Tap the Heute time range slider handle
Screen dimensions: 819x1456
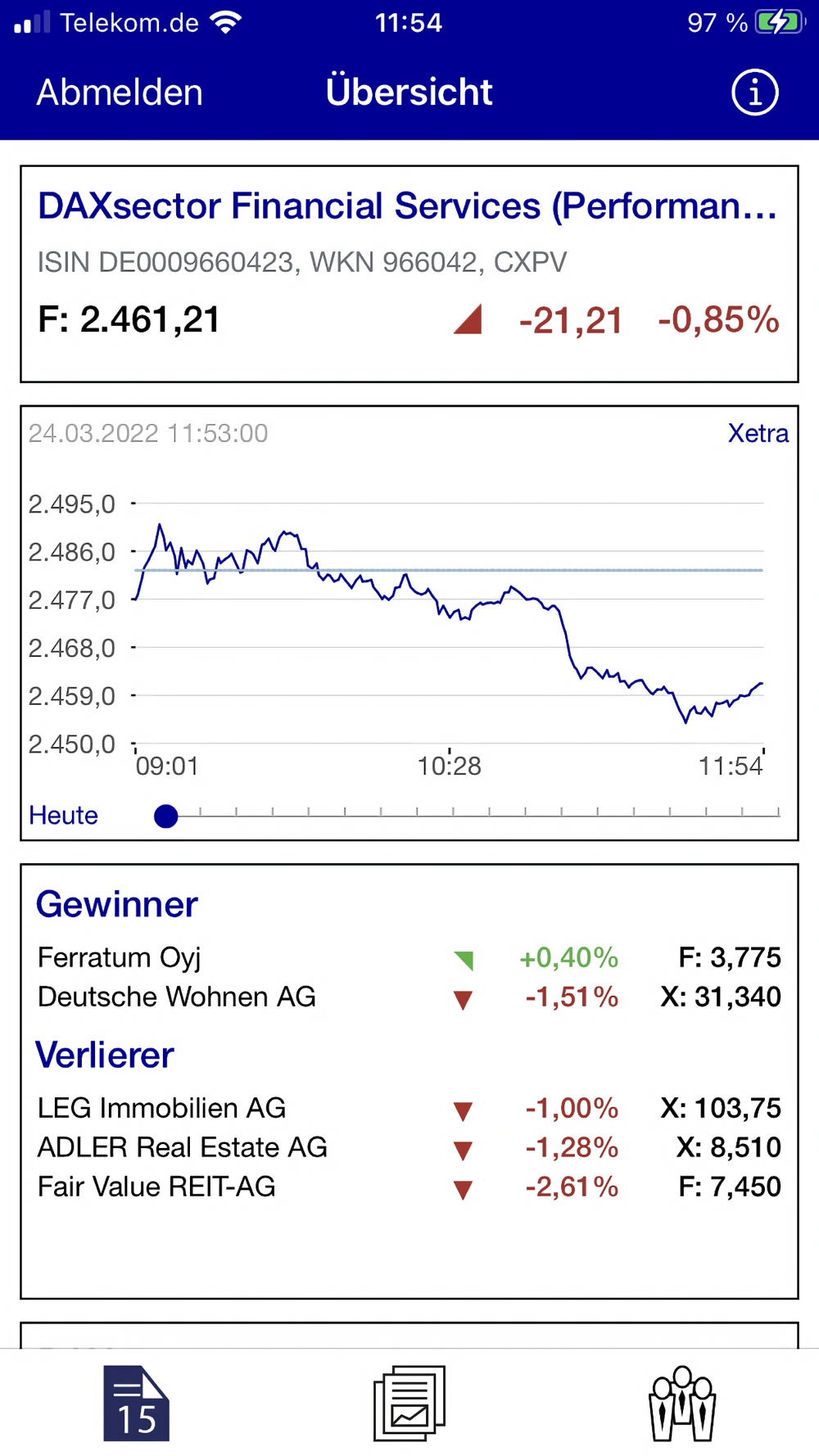[166, 816]
